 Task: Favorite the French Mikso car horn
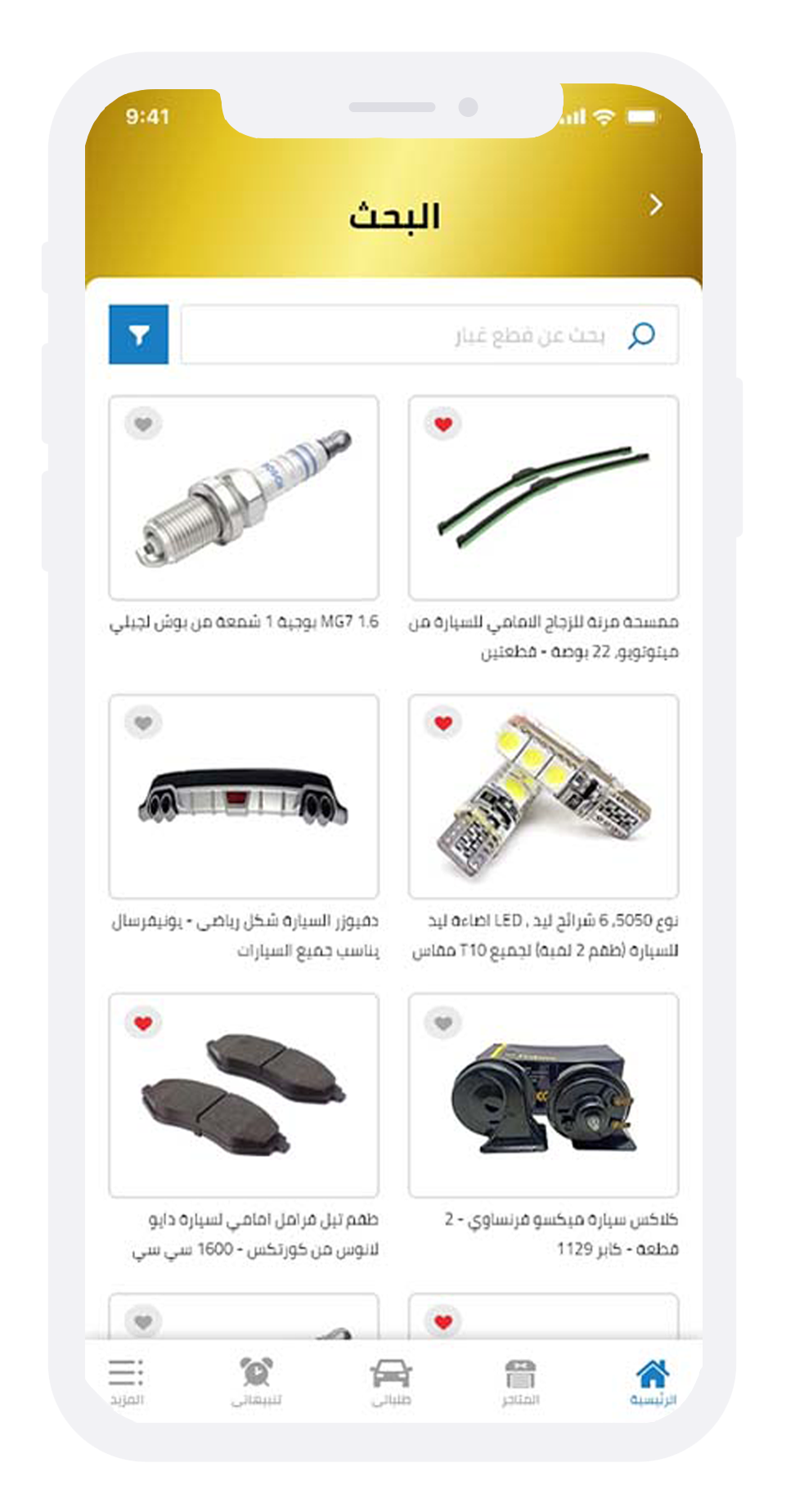[442, 1022]
